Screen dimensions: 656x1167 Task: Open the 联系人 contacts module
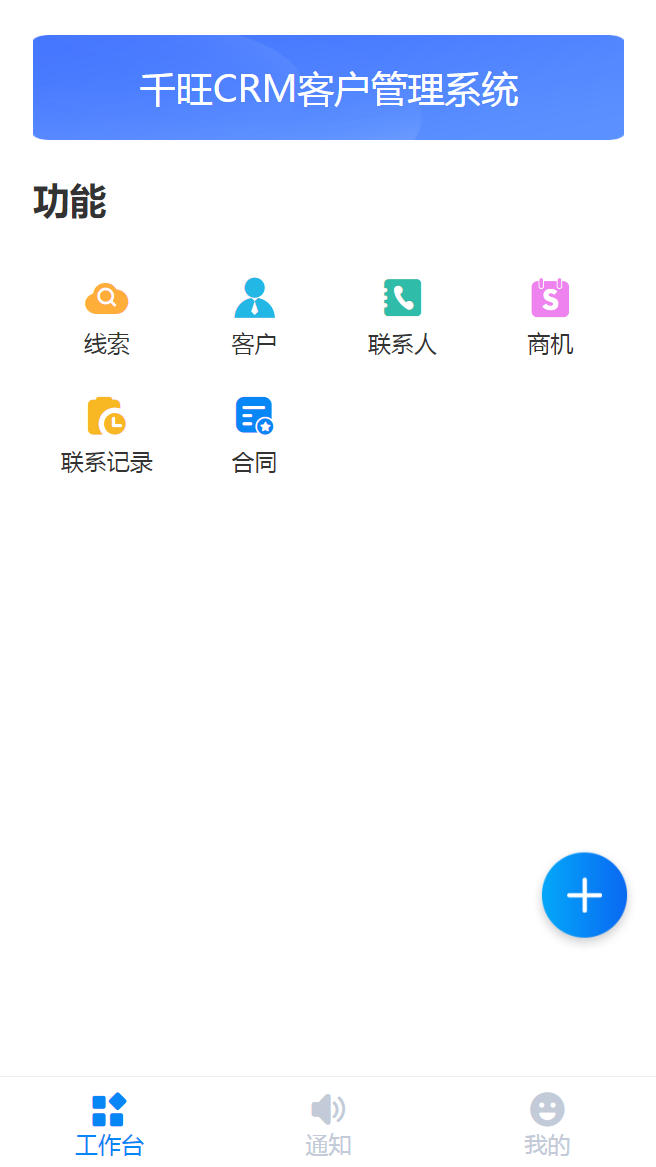click(x=402, y=317)
